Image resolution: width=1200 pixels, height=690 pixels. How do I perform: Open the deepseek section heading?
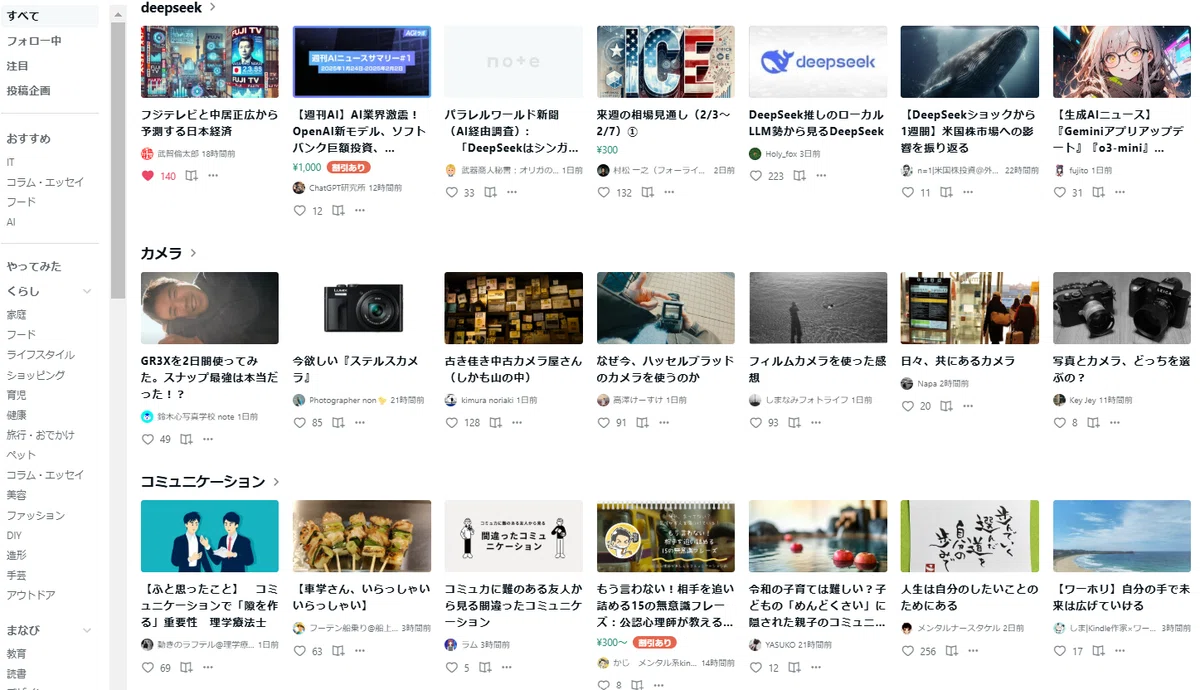171,7
